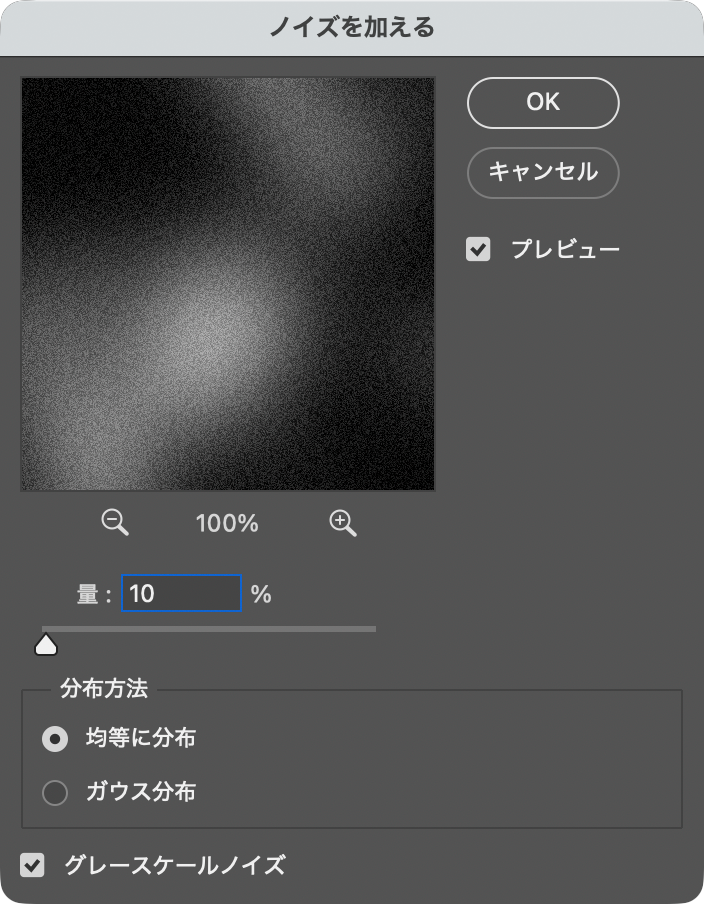The image size is (704, 904).
Task: Tap the noise amount slider handle
Action: (x=46, y=644)
